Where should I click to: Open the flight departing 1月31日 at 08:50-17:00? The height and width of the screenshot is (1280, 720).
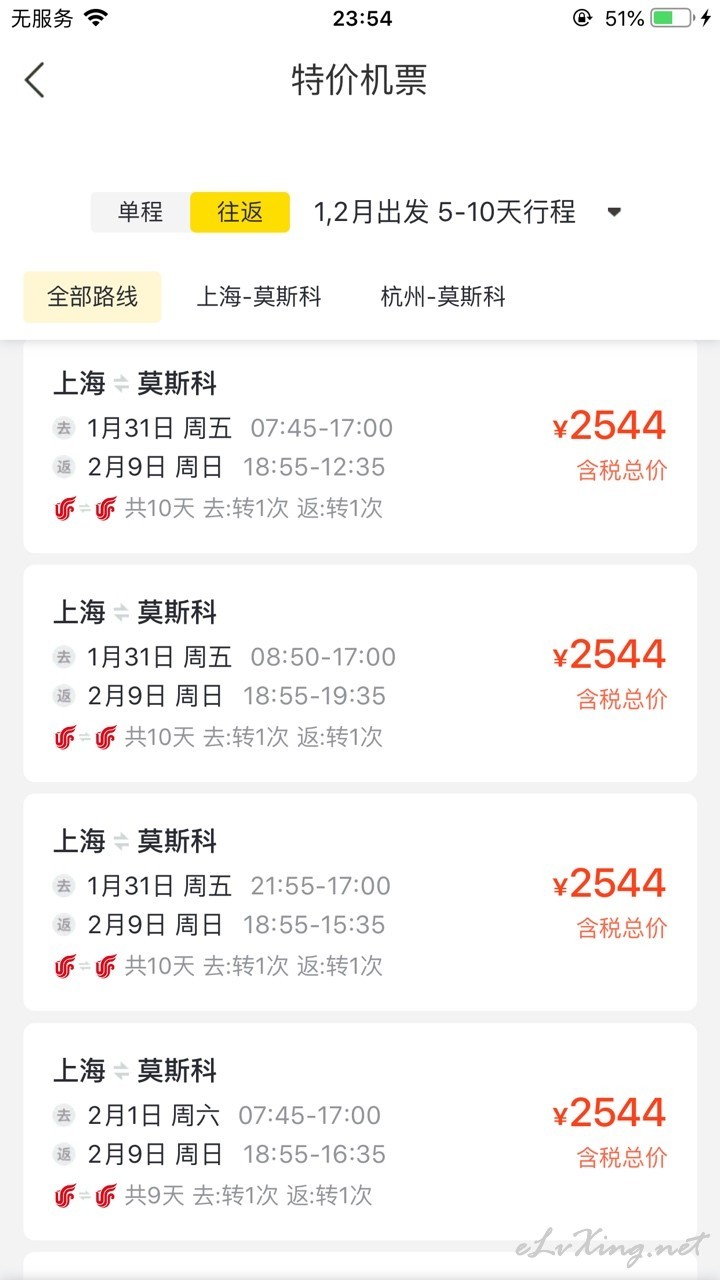click(360, 673)
